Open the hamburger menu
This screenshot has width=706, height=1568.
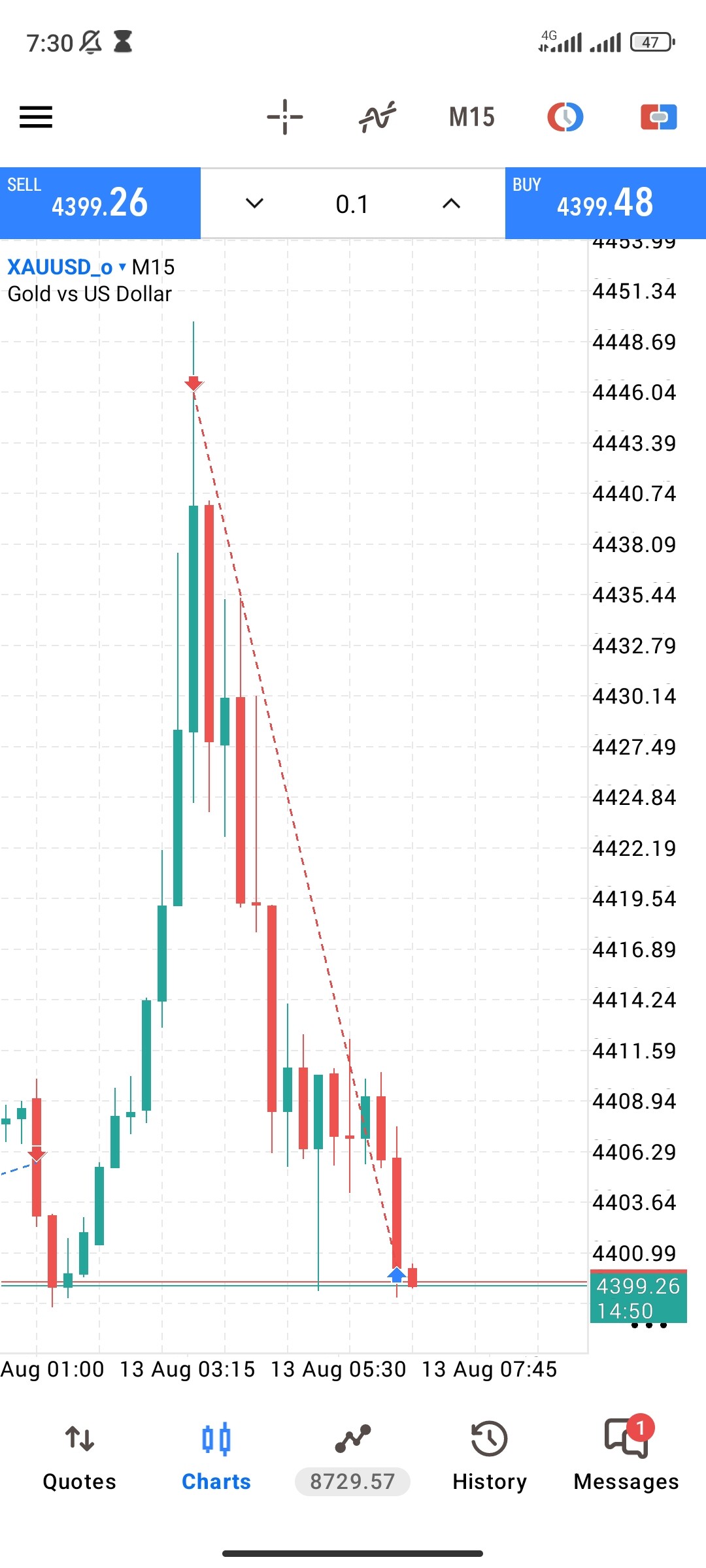pyautogui.click(x=36, y=118)
